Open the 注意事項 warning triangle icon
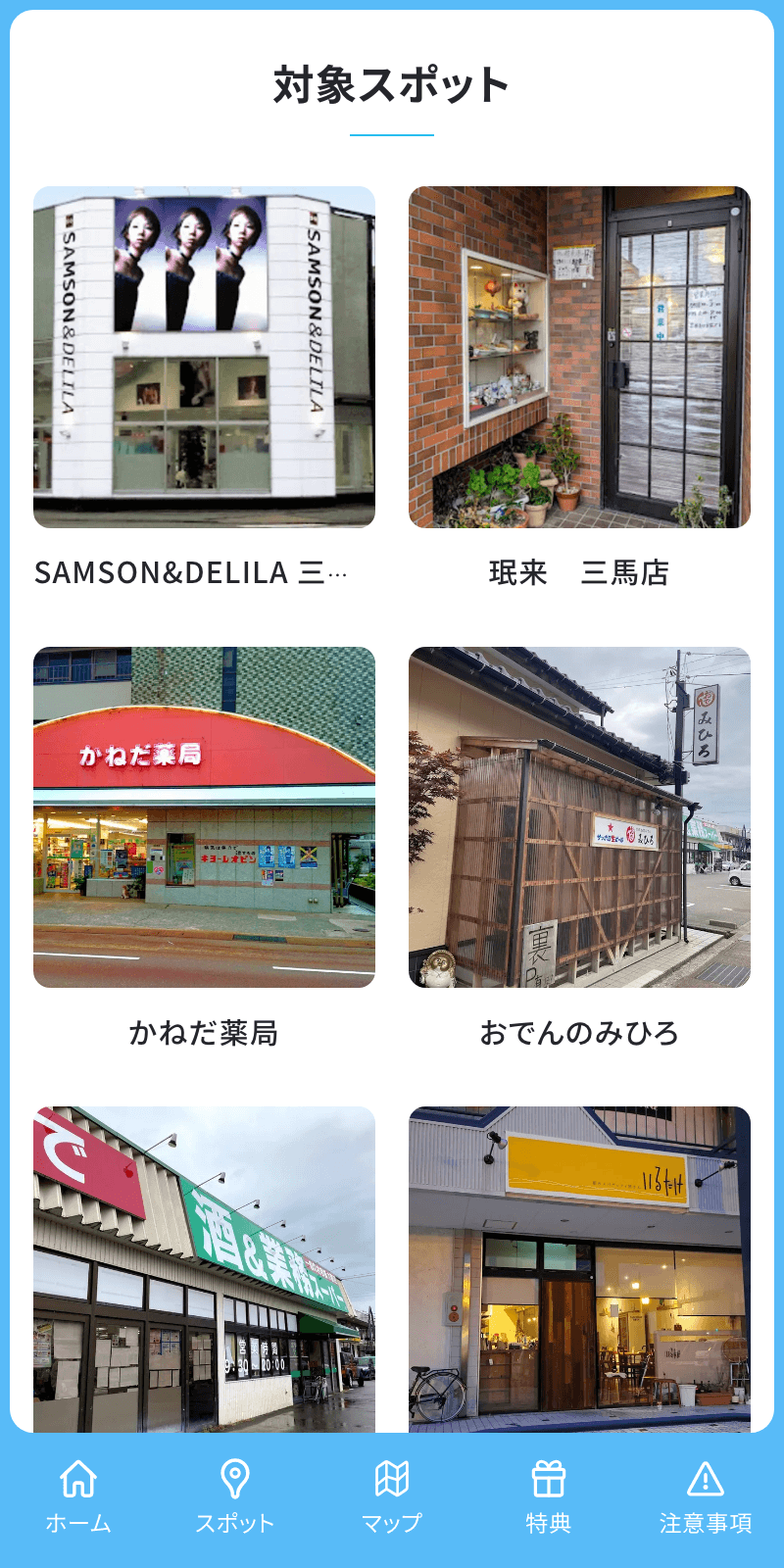Viewport: 784px width, 1568px height. (x=706, y=1473)
